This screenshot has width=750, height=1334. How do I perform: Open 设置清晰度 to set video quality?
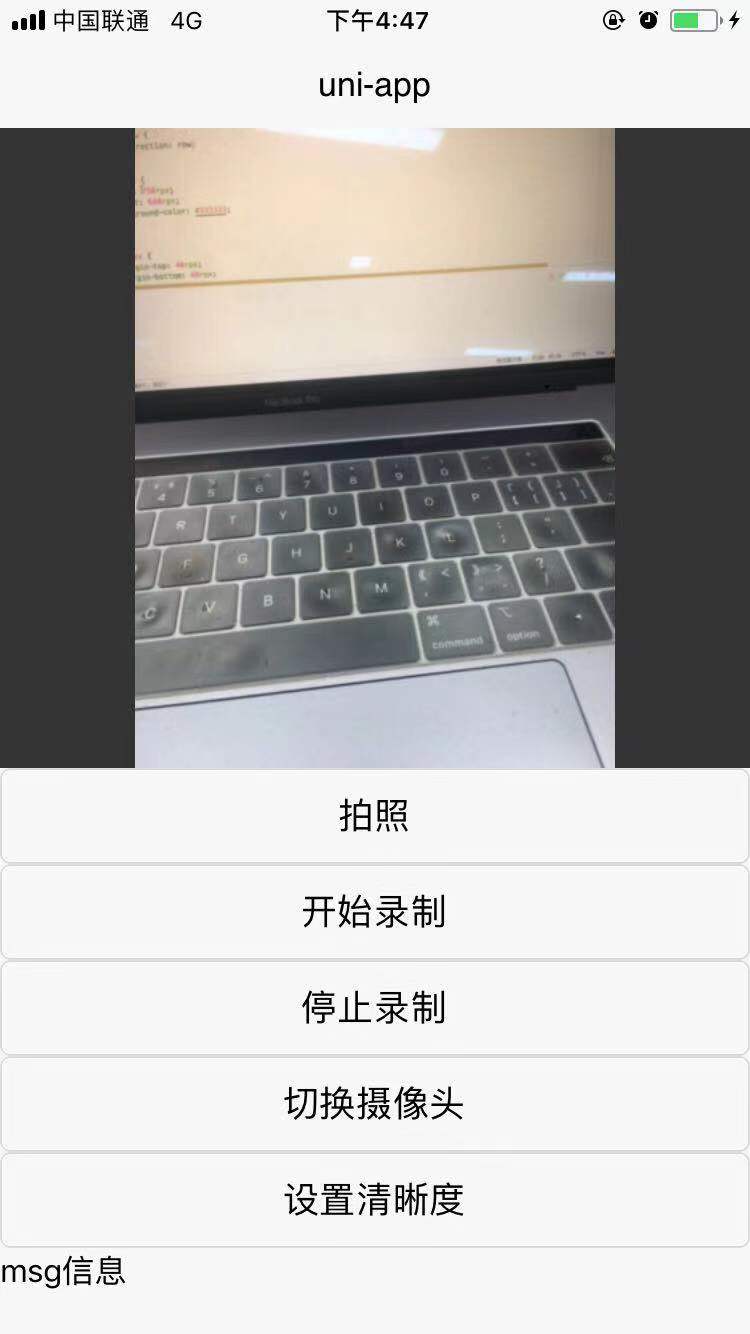coord(374,1200)
